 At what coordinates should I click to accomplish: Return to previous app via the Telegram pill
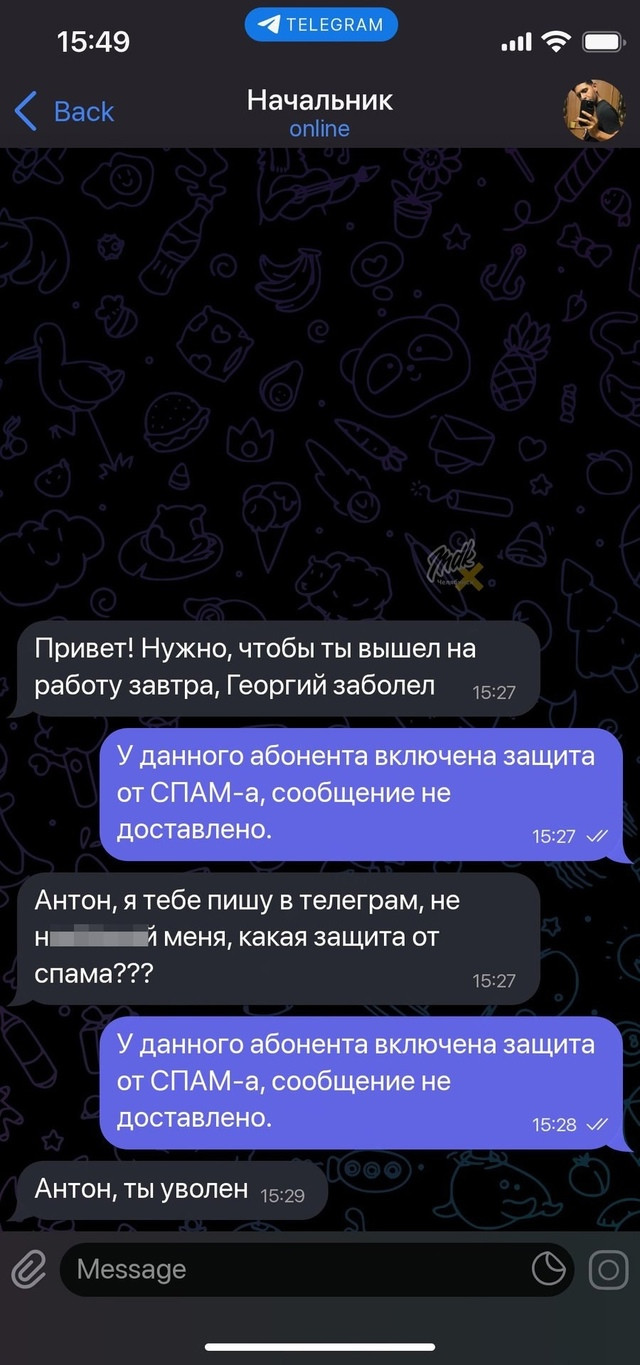321,25
